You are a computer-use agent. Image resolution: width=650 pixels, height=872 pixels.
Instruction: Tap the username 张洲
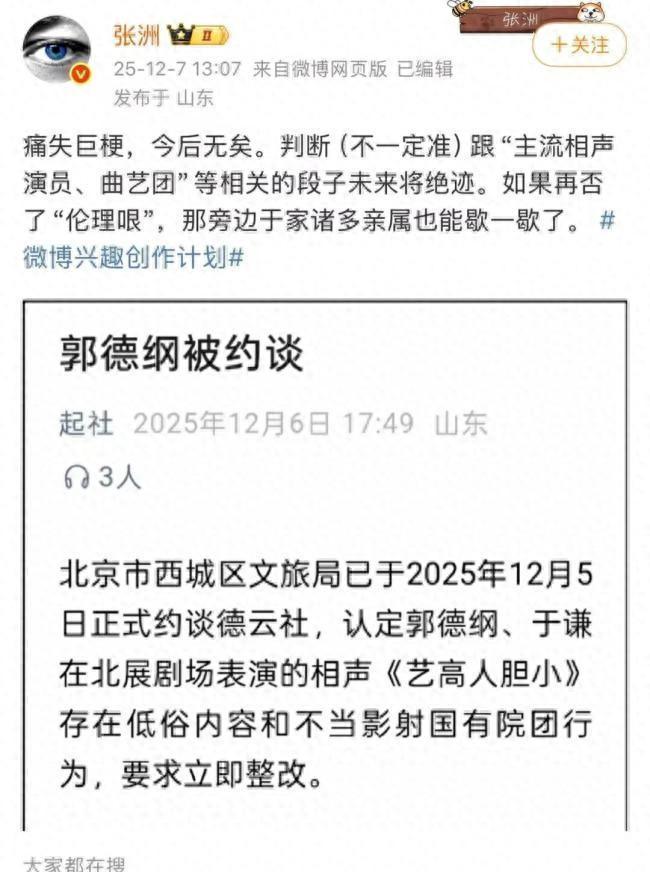tap(136, 37)
